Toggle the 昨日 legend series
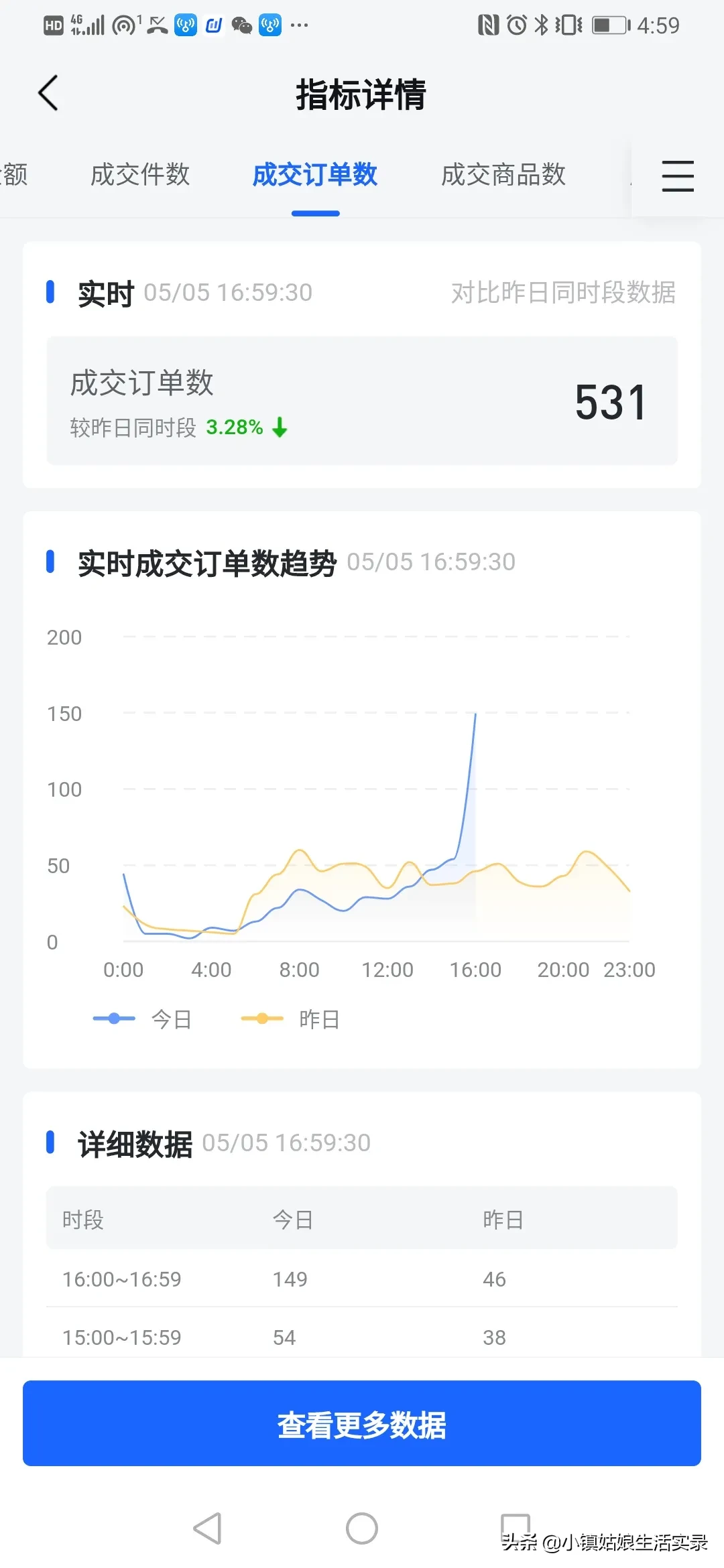Viewport: 724px width, 1568px height. pyautogui.click(x=291, y=1019)
